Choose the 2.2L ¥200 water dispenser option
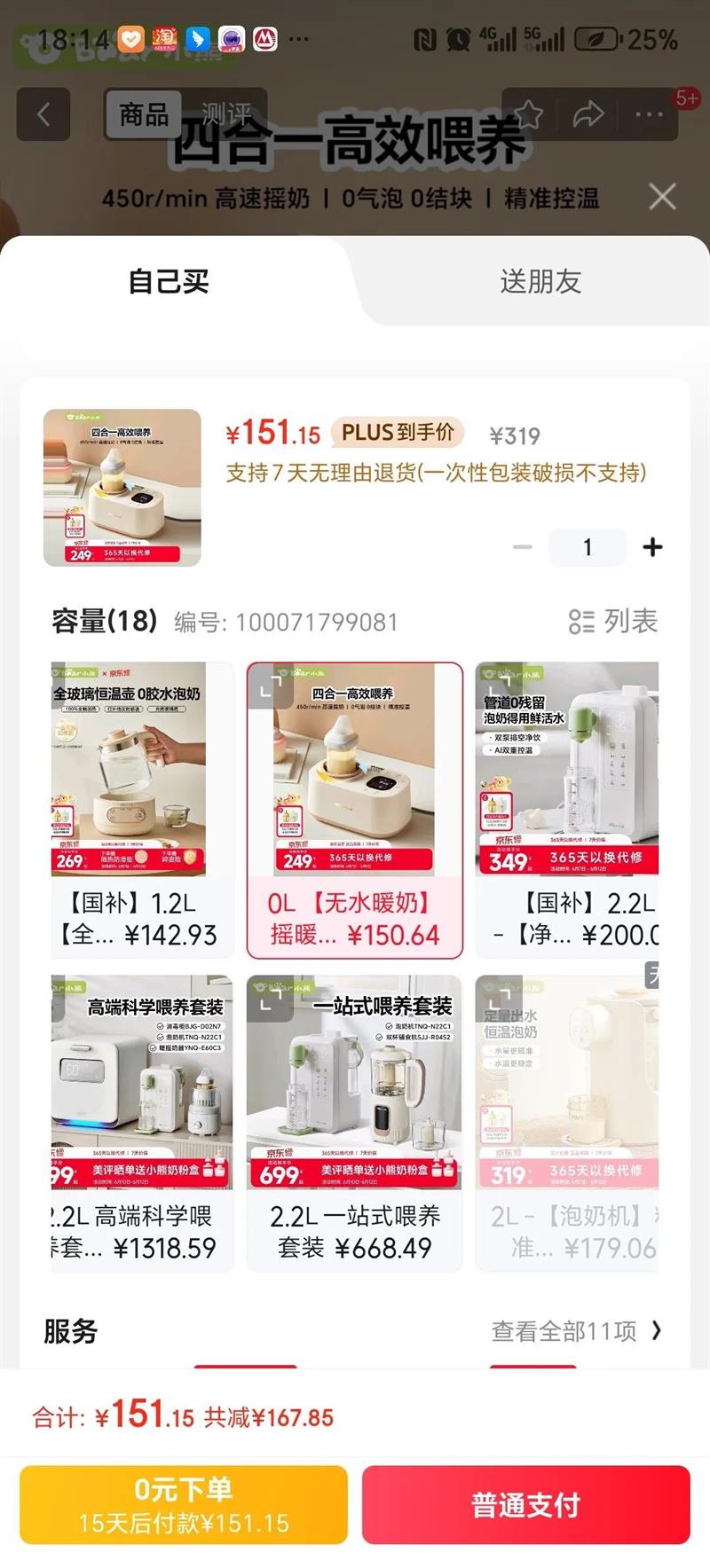710x1568 pixels. [x=567, y=810]
